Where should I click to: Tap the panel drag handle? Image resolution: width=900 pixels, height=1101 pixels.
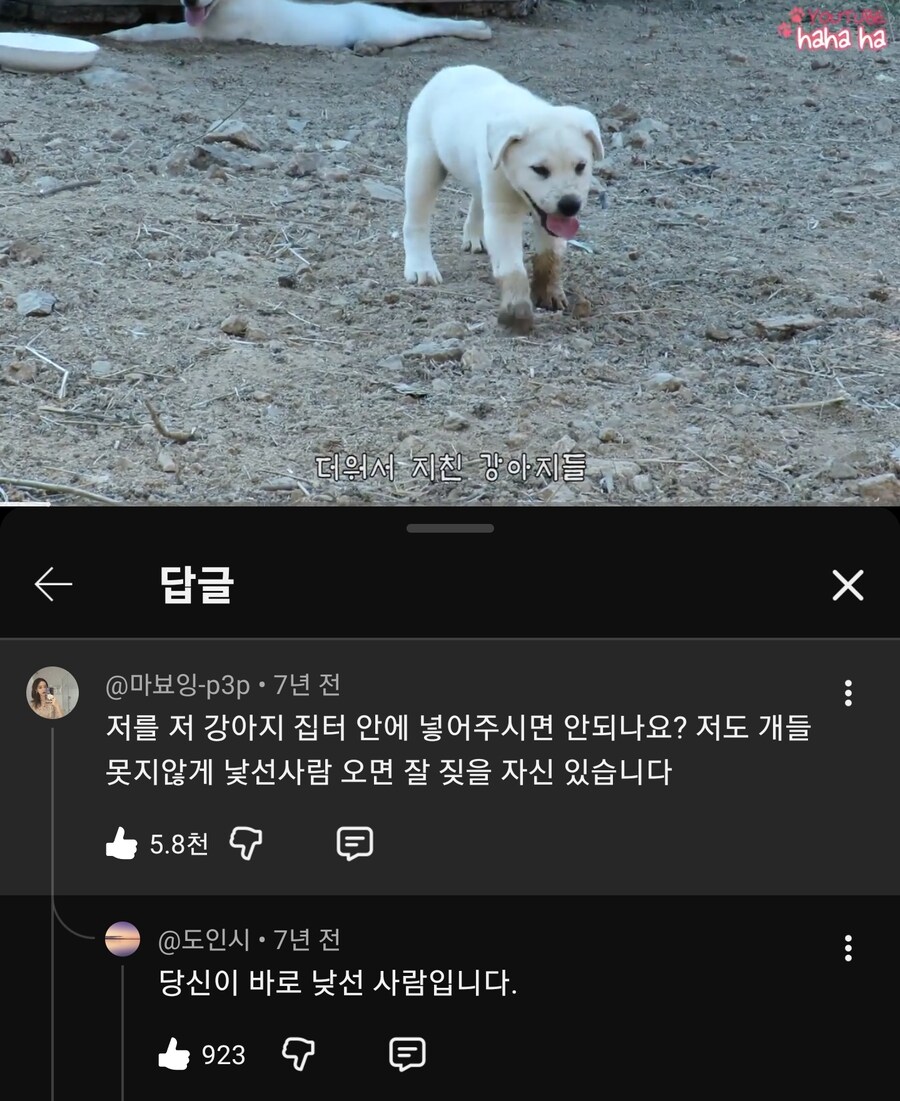pyautogui.click(x=450, y=528)
